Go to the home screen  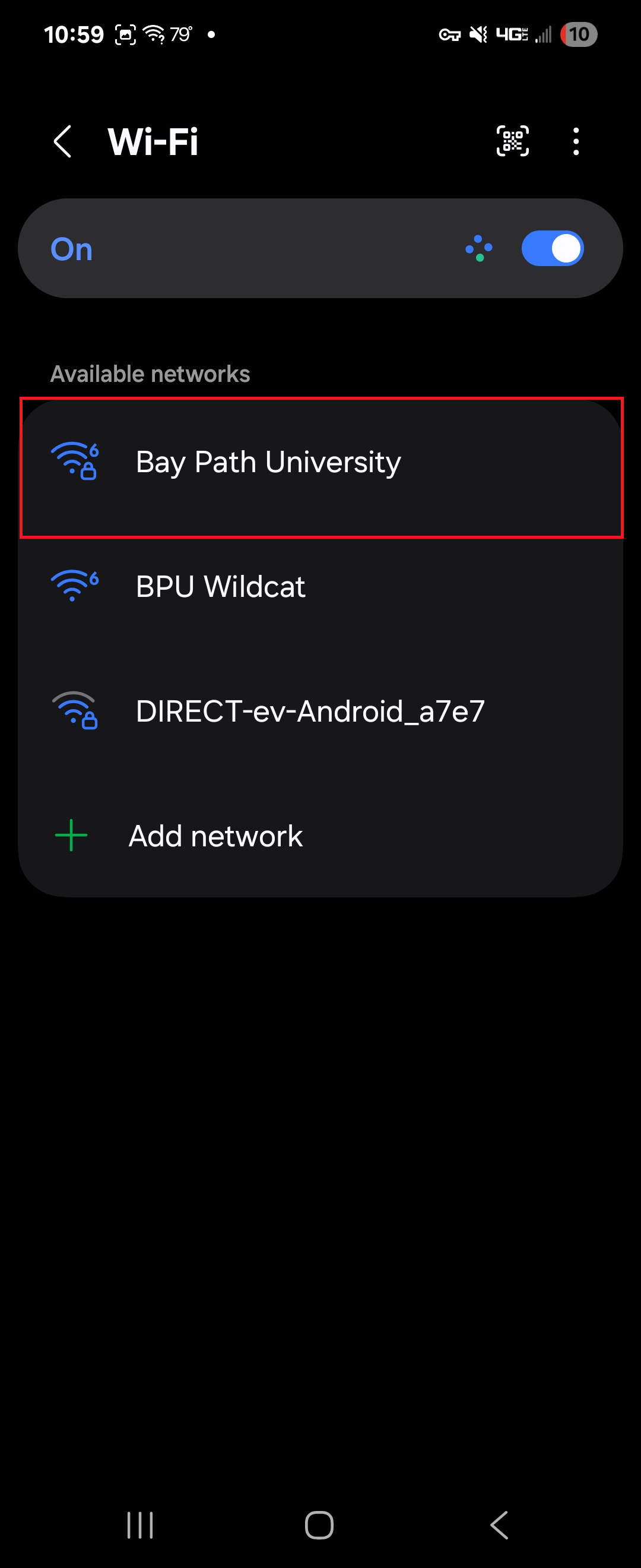(319, 1525)
